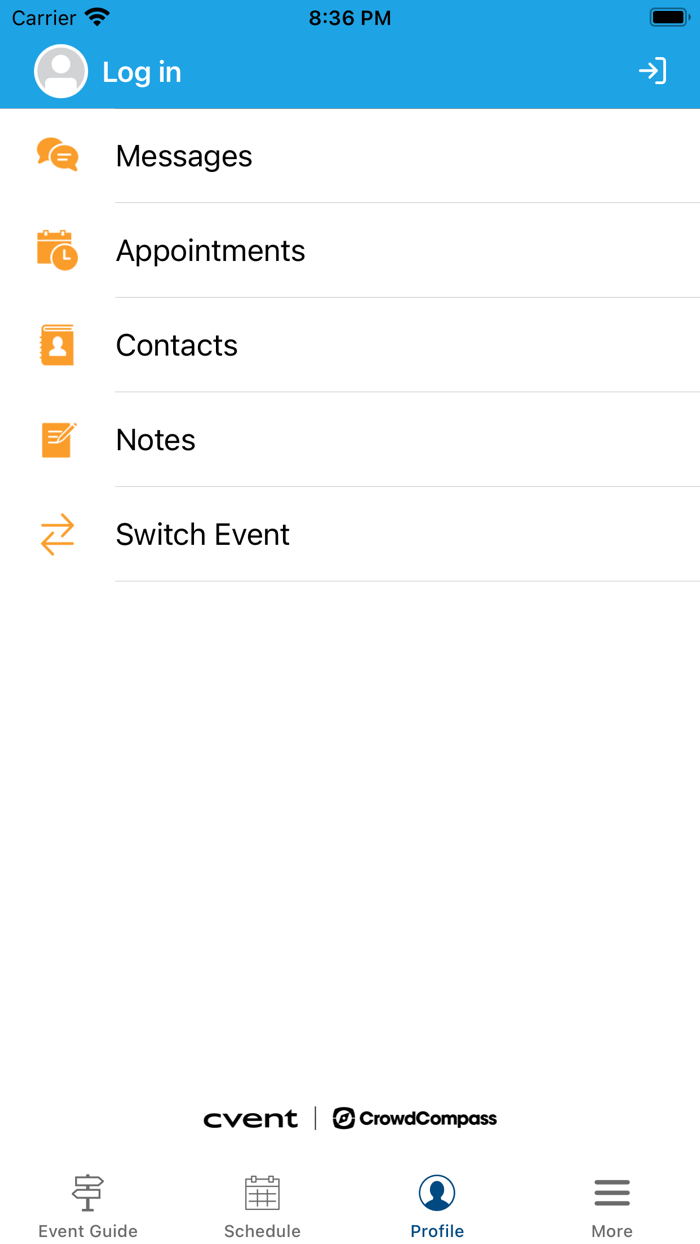View Contacts

point(350,345)
